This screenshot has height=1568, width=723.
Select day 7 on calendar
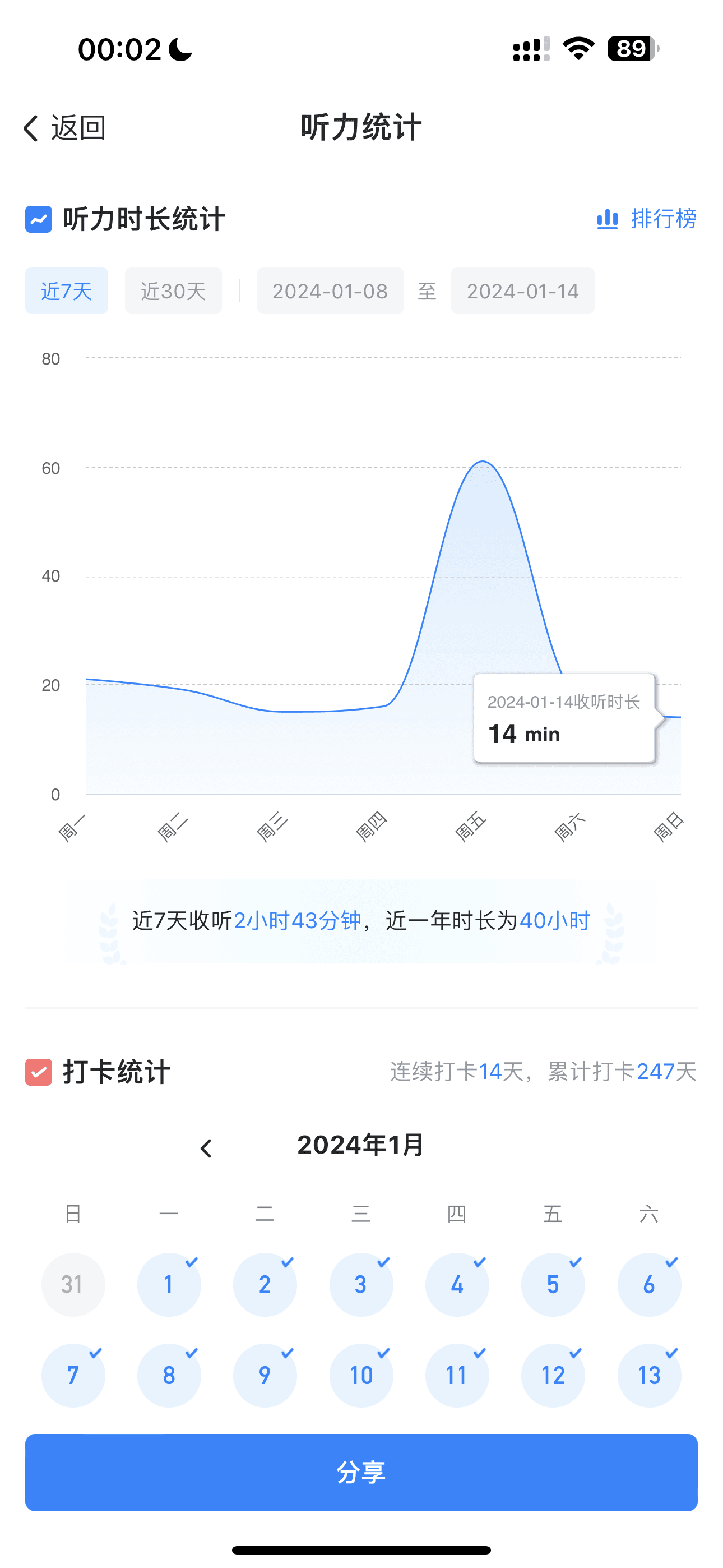[x=73, y=1375]
